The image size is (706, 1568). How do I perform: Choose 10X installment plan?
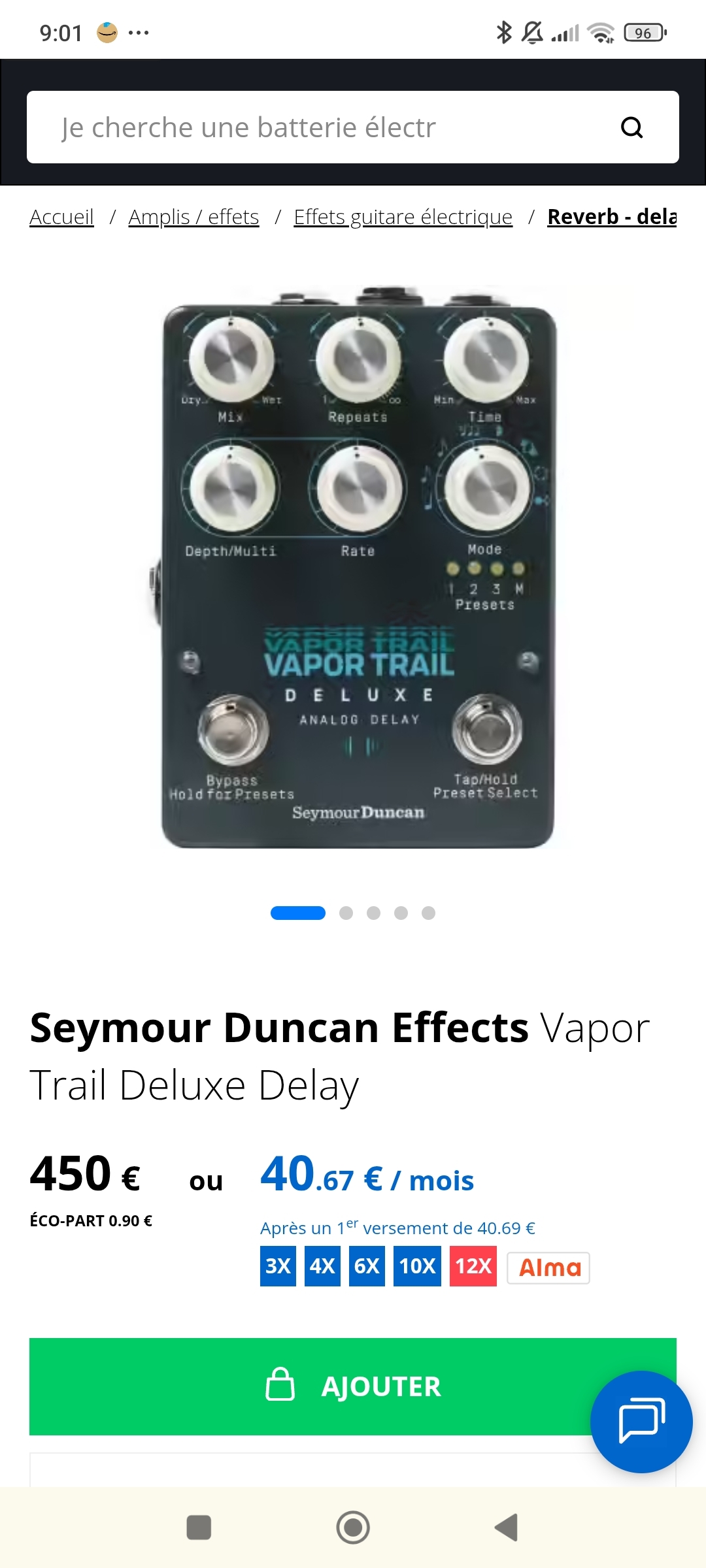coord(417,1266)
